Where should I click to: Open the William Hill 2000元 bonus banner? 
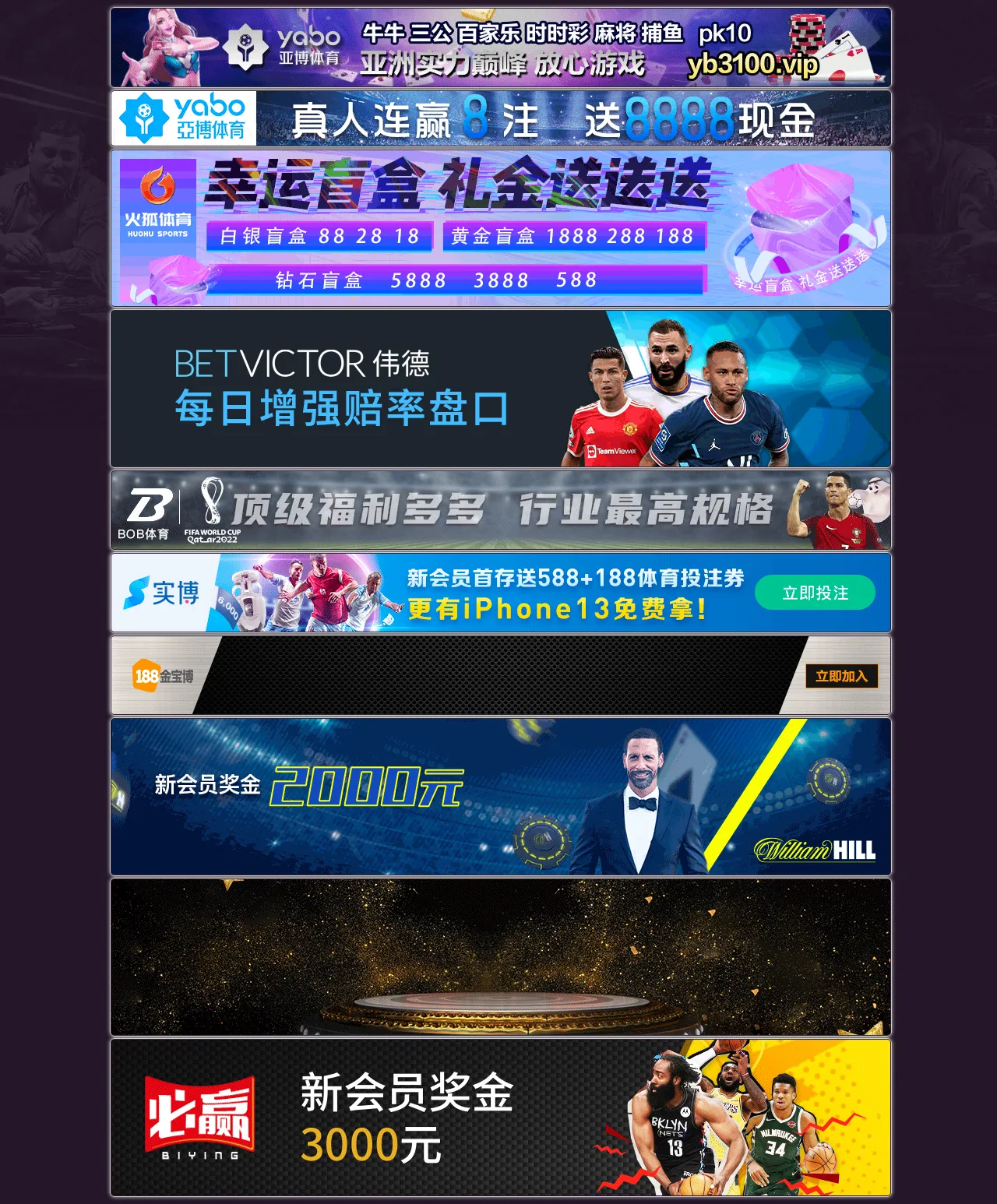pyautogui.click(x=500, y=797)
